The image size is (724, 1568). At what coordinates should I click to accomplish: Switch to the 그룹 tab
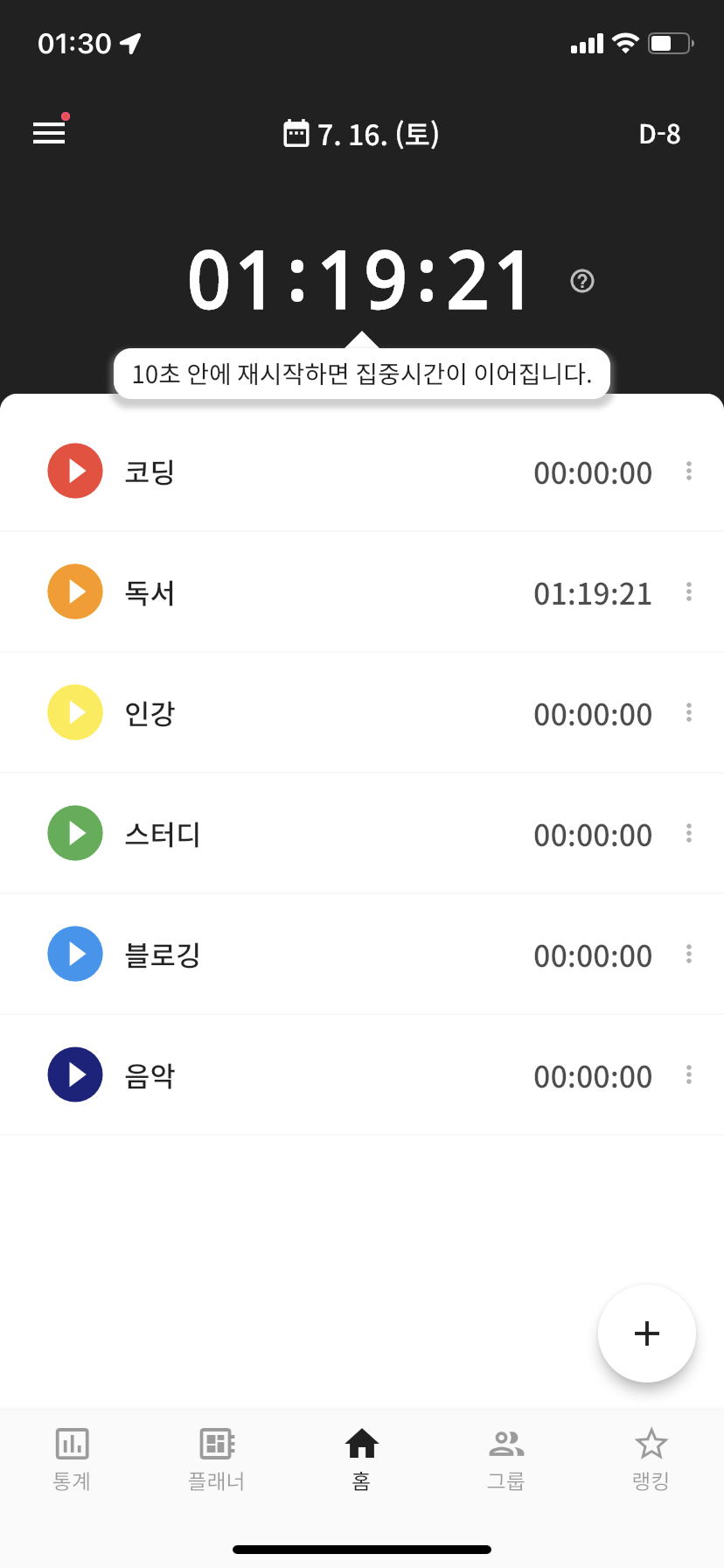point(506,1459)
